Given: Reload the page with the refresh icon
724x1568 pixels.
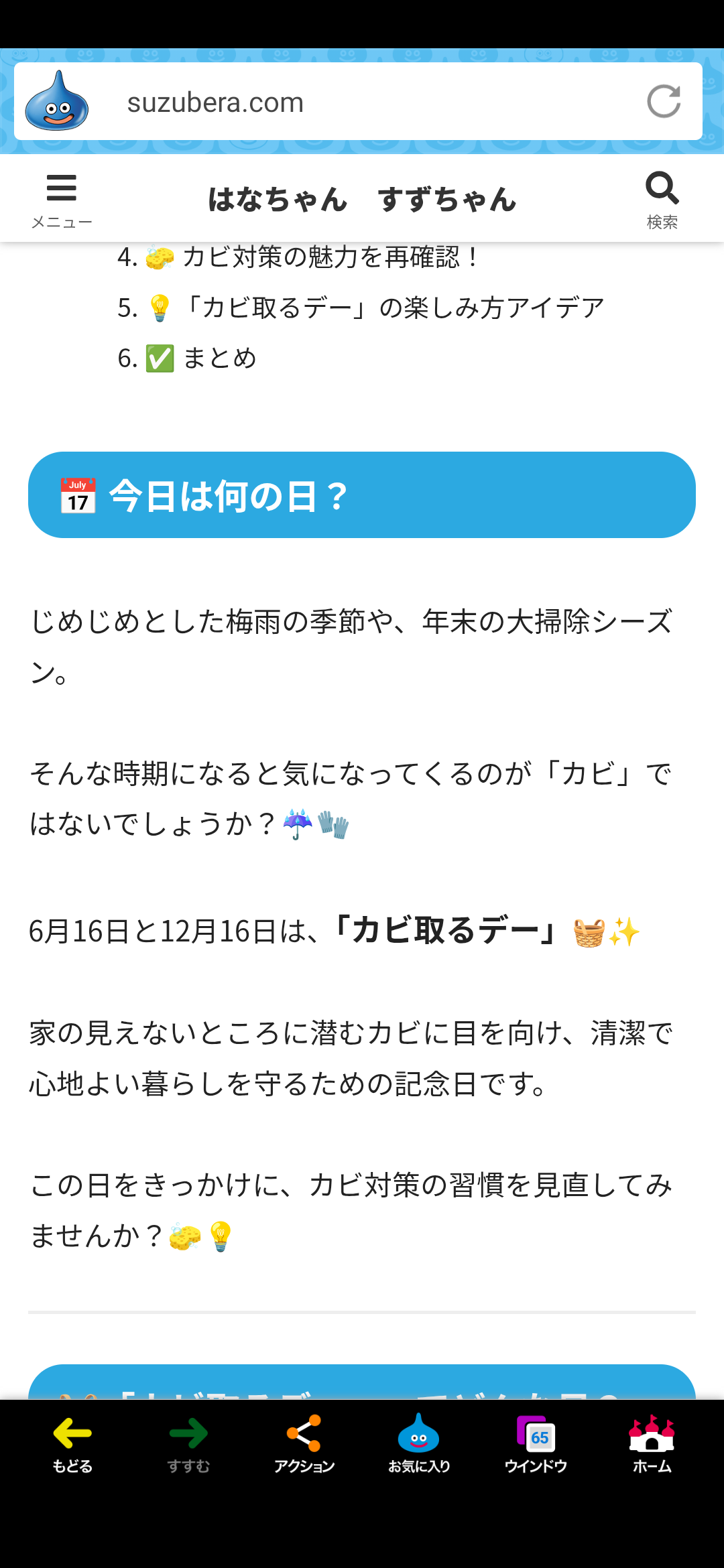Looking at the screenshot, I should click(x=664, y=101).
